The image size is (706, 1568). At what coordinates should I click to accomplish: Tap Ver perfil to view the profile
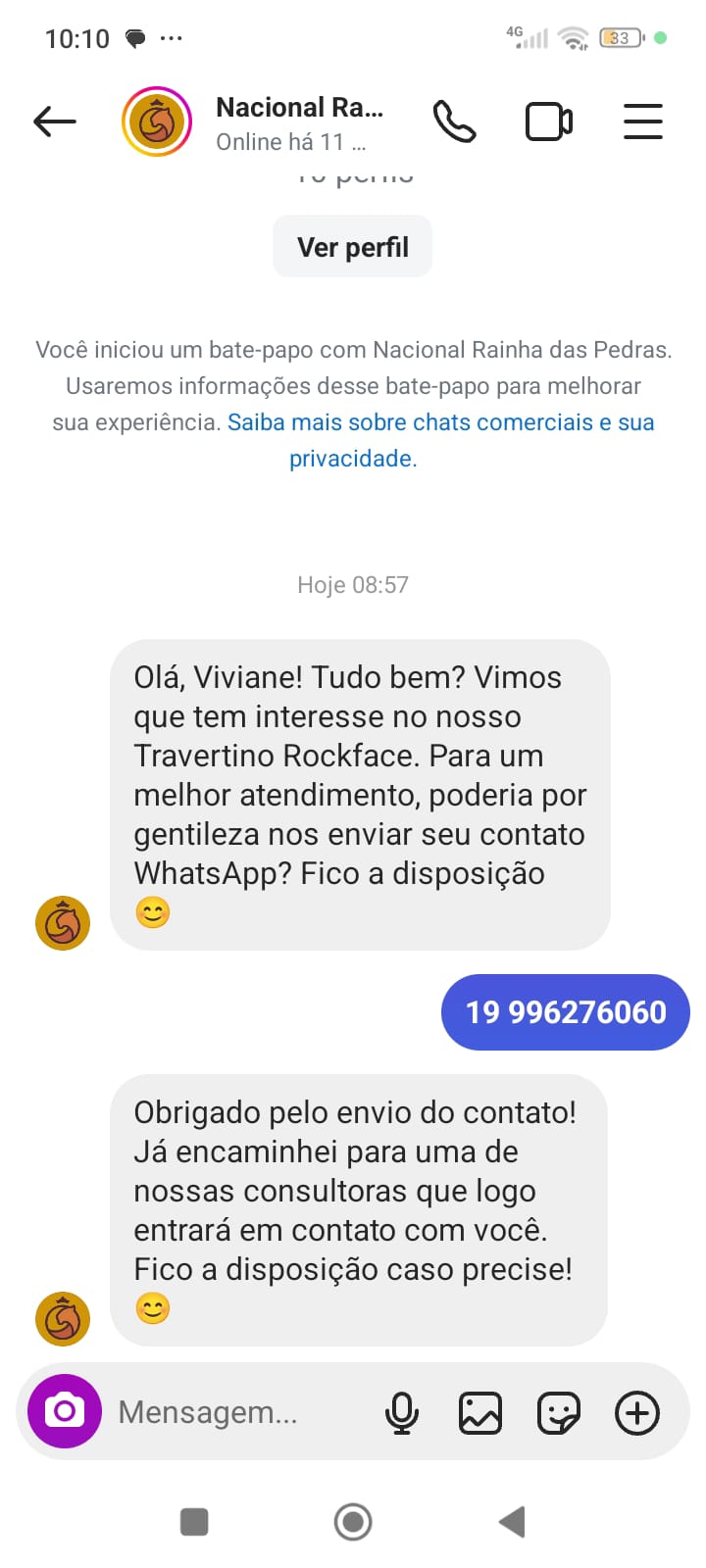[352, 246]
